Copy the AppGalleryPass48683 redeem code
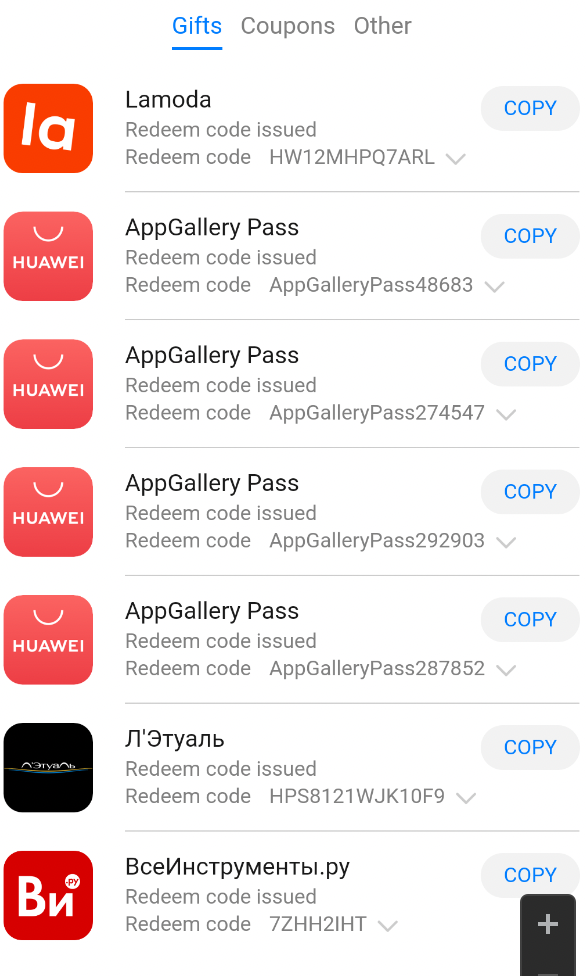Screen dimensions: 586x976 click(530, 236)
